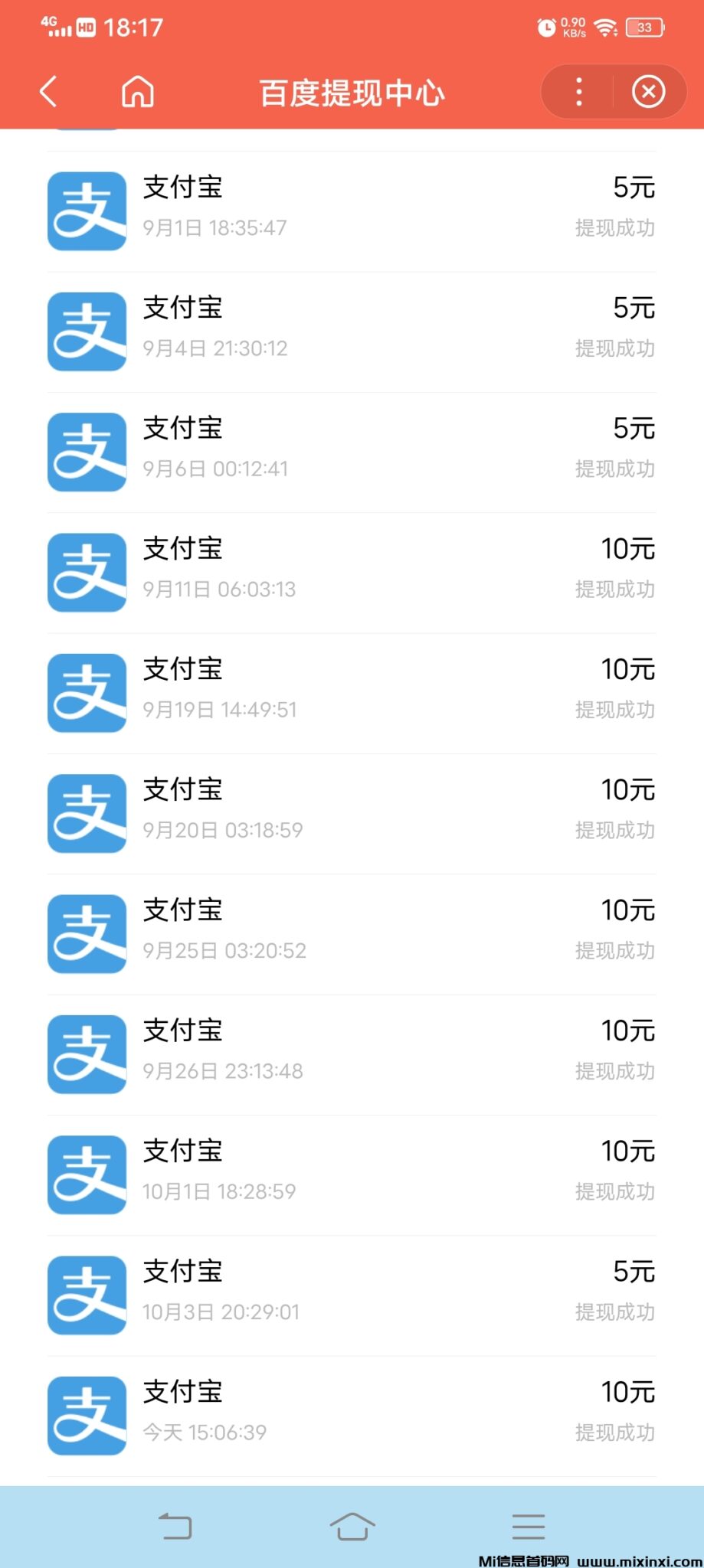Open recent apps via bottom menu button
This screenshot has width=704, height=1568.
pos(528,1527)
